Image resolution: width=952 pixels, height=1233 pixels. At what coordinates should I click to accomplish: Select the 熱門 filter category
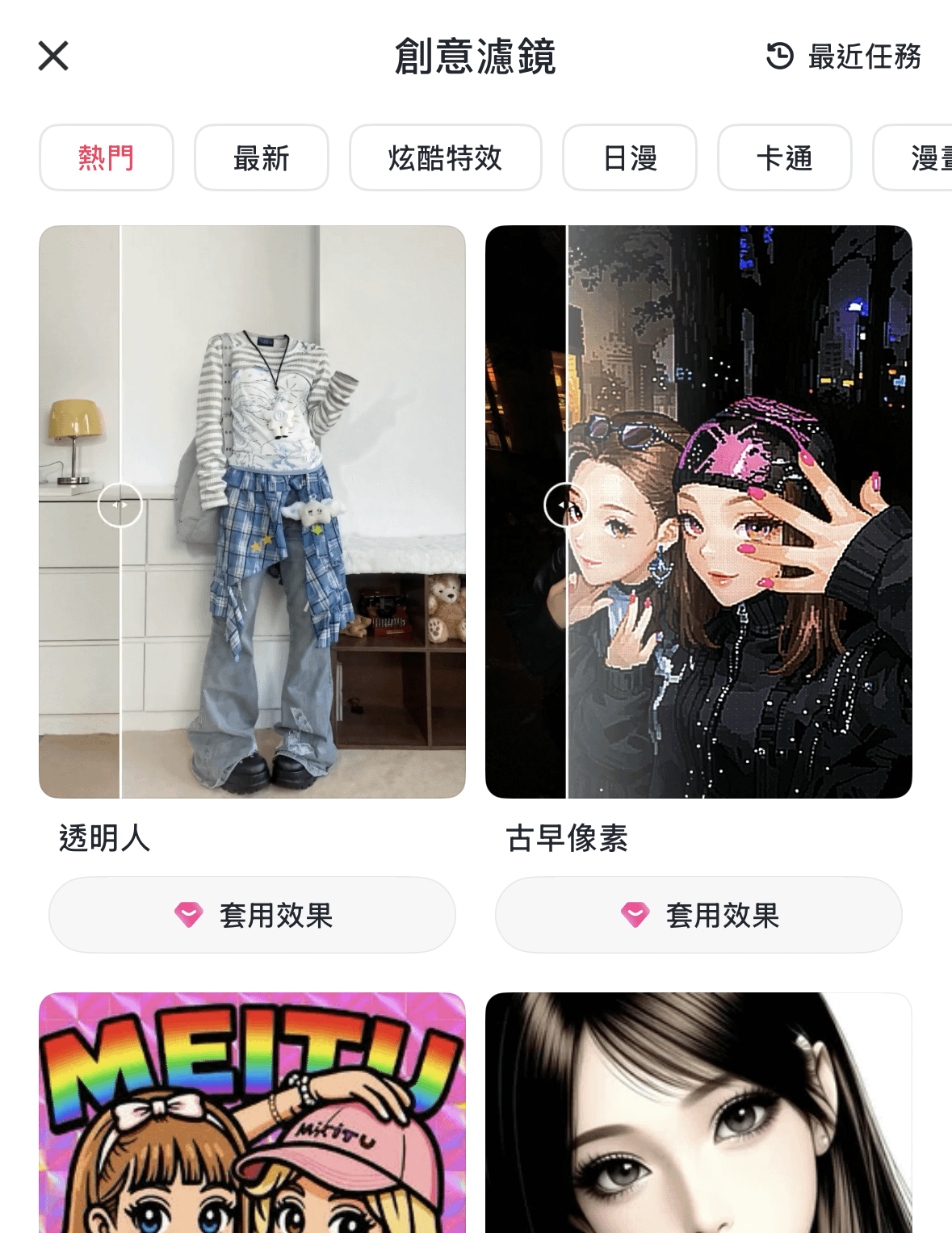107,157
